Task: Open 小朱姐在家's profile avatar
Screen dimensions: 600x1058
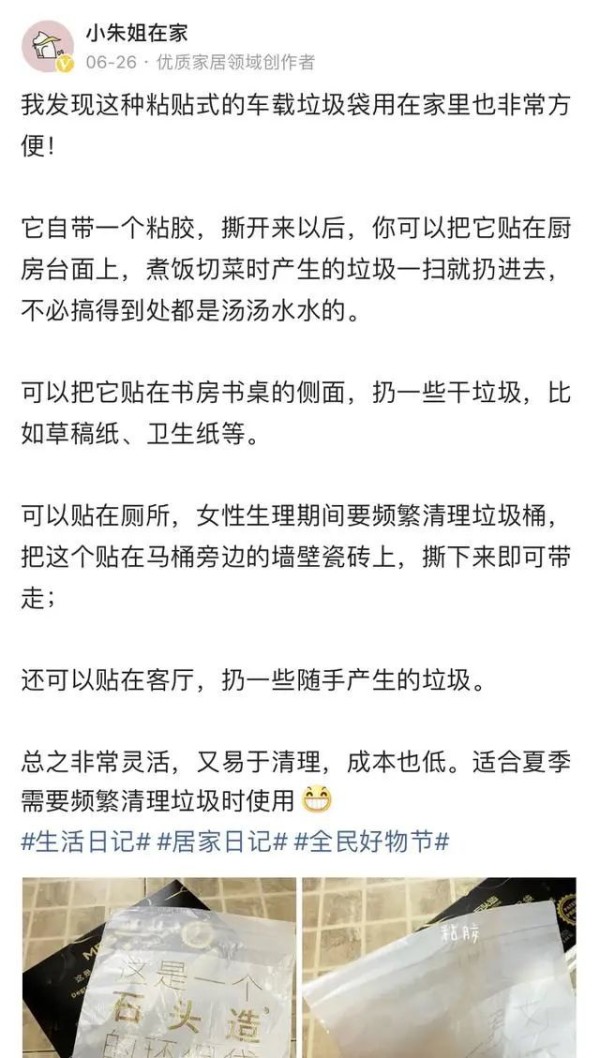Action: pos(47,46)
